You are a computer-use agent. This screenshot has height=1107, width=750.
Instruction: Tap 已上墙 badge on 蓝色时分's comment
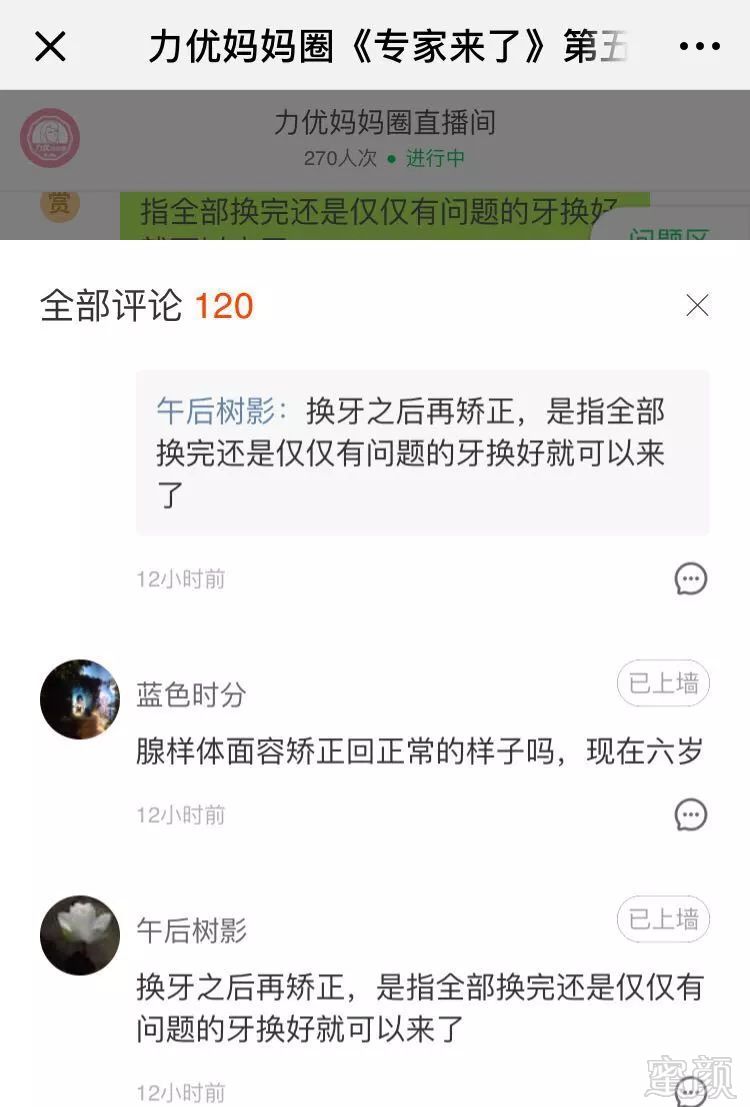[663, 684]
